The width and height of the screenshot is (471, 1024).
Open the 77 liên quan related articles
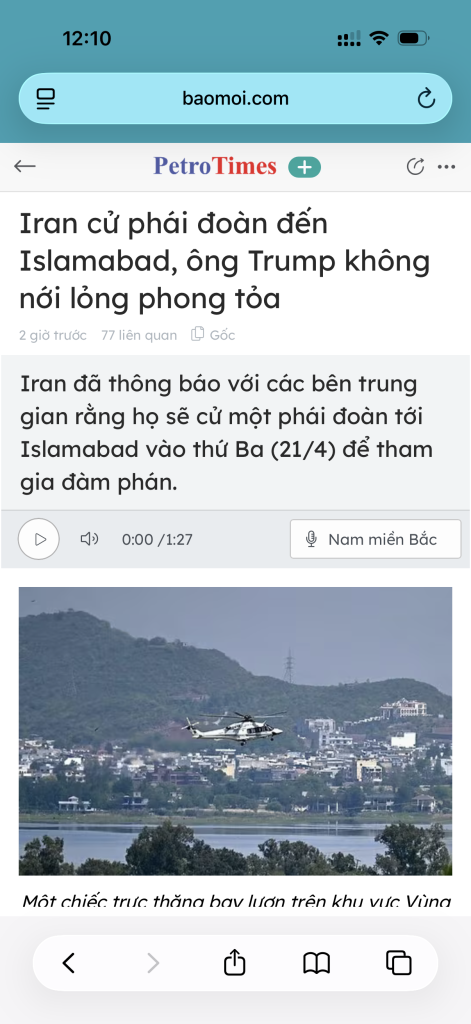[x=138, y=336]
